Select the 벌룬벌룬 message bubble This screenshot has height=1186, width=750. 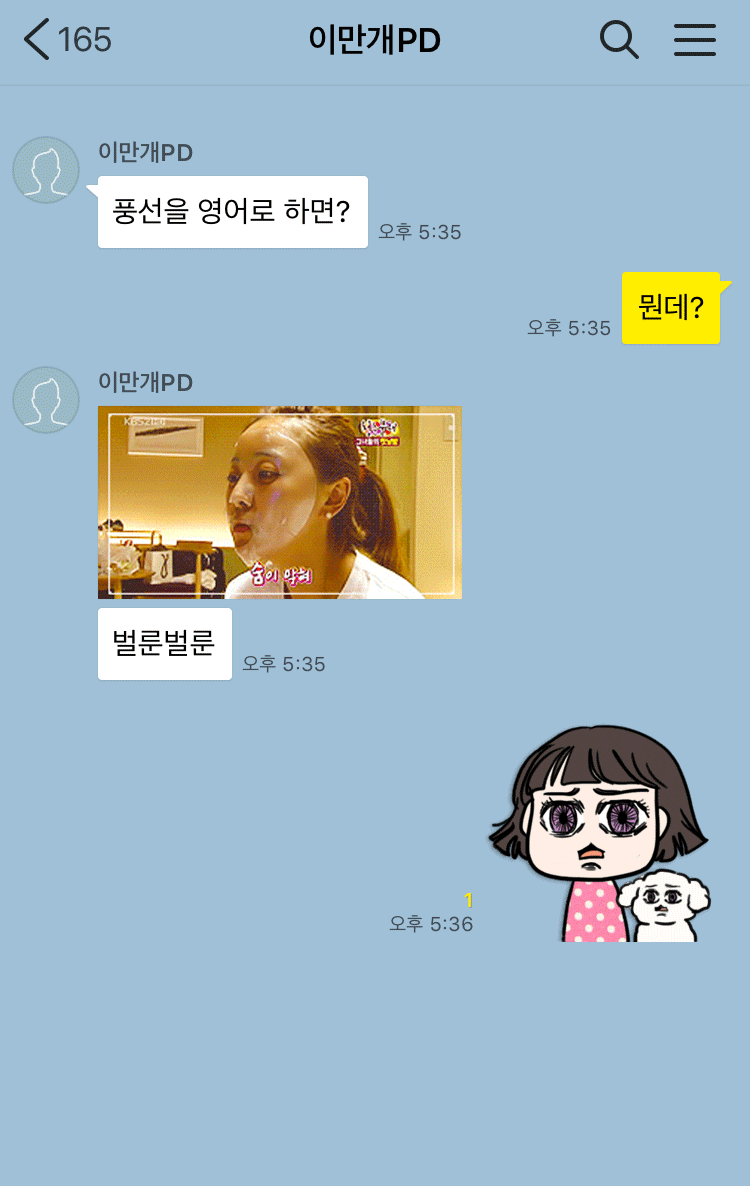click(164, 644)
